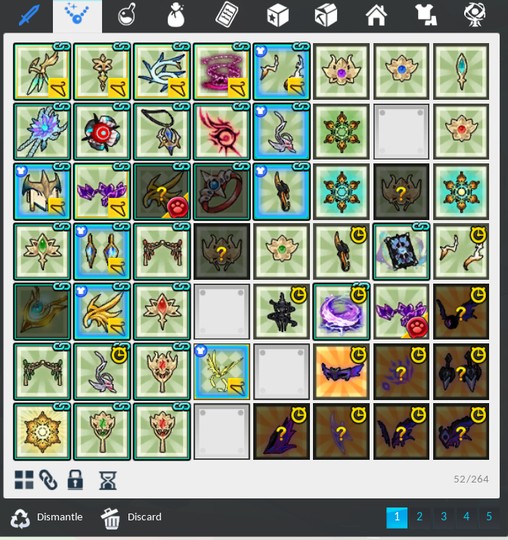Tap the Discard trash button
Image resolution: width=508 pixels, height=540 pixels.
(x=131, y=518)
